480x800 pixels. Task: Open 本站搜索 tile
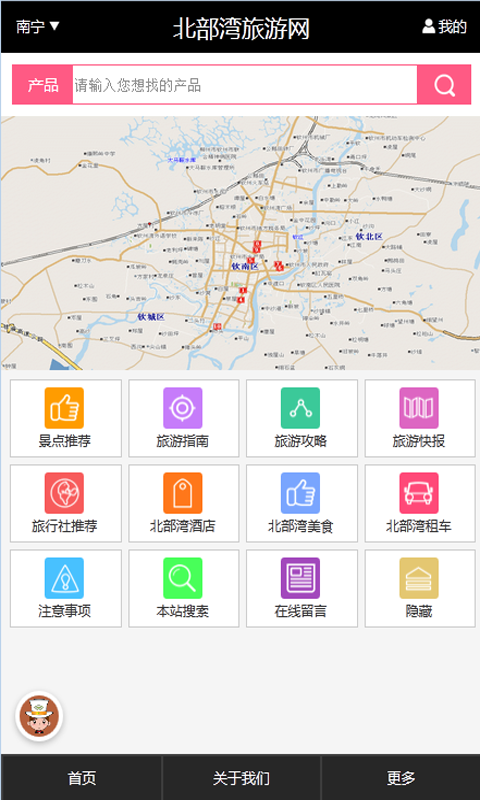click(x=184, y=588)
